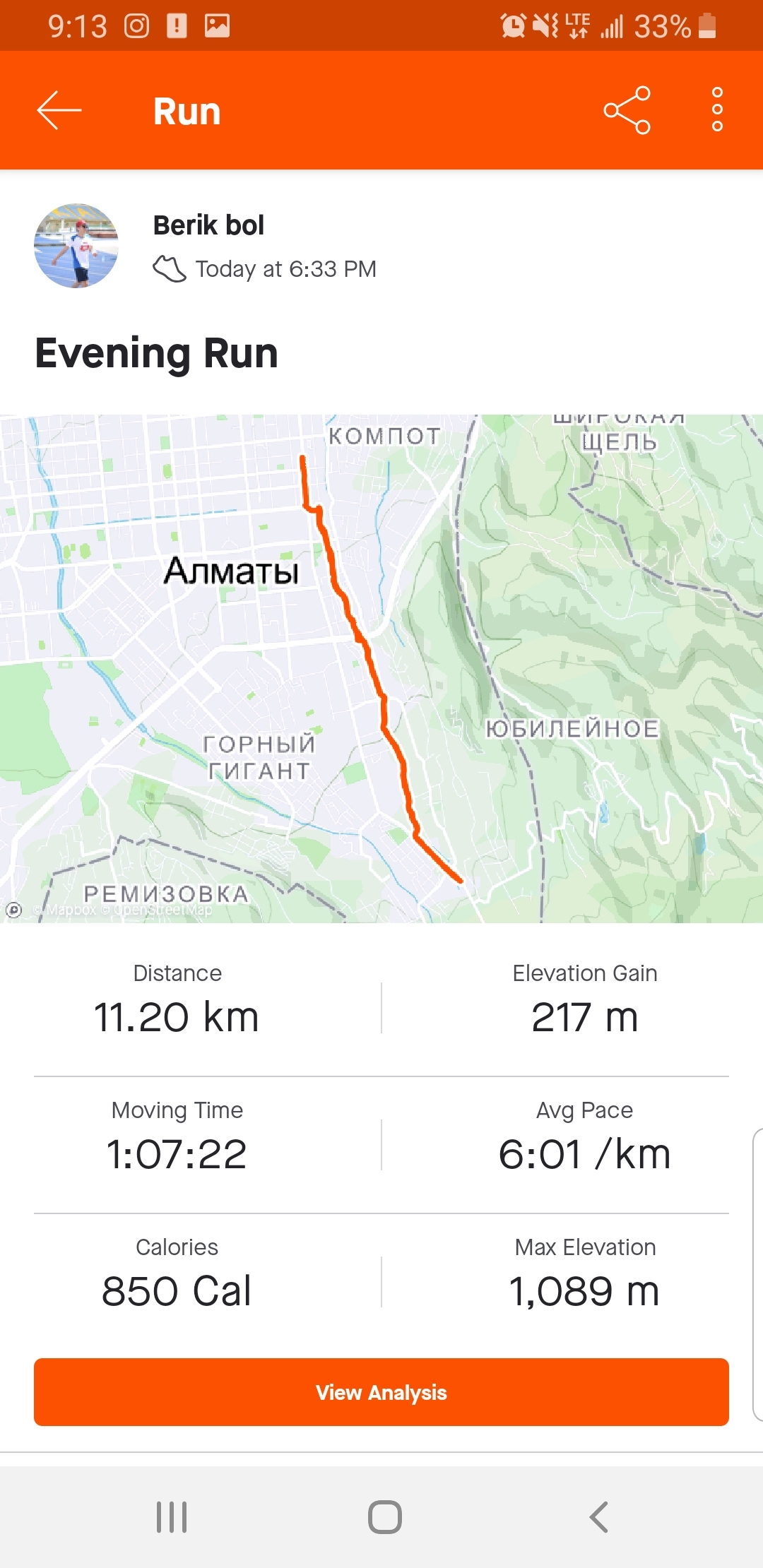Go back from the Run screen
The width and height of the screenshot is (763, 1568).
(x=59, y=111)
